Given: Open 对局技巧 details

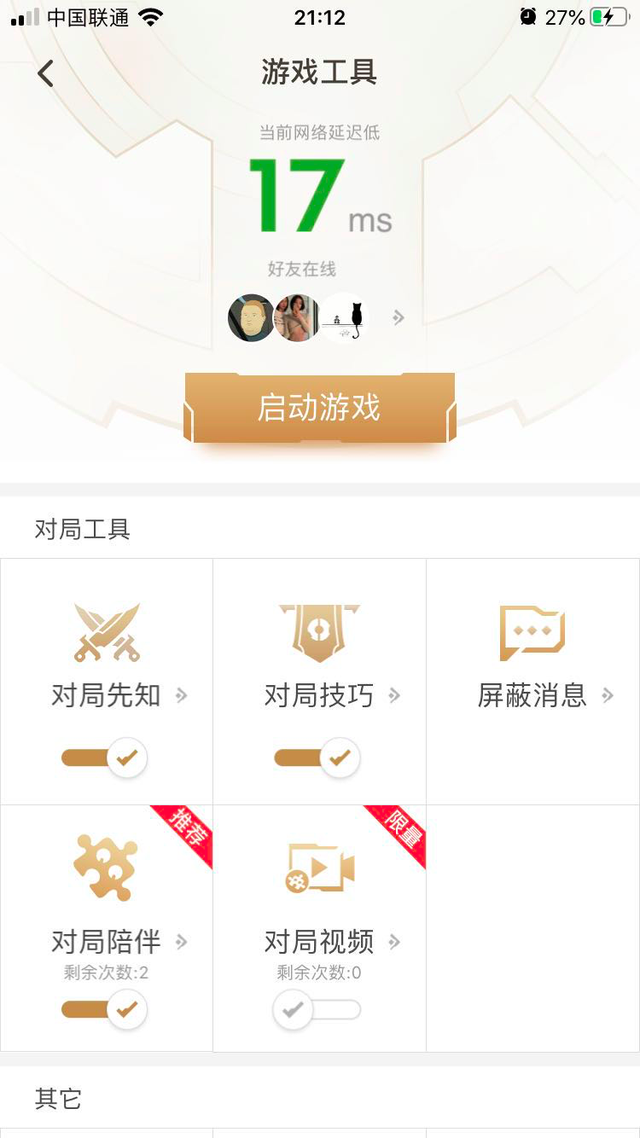Looking at the screenshot, I should click(x=331, y=696).
